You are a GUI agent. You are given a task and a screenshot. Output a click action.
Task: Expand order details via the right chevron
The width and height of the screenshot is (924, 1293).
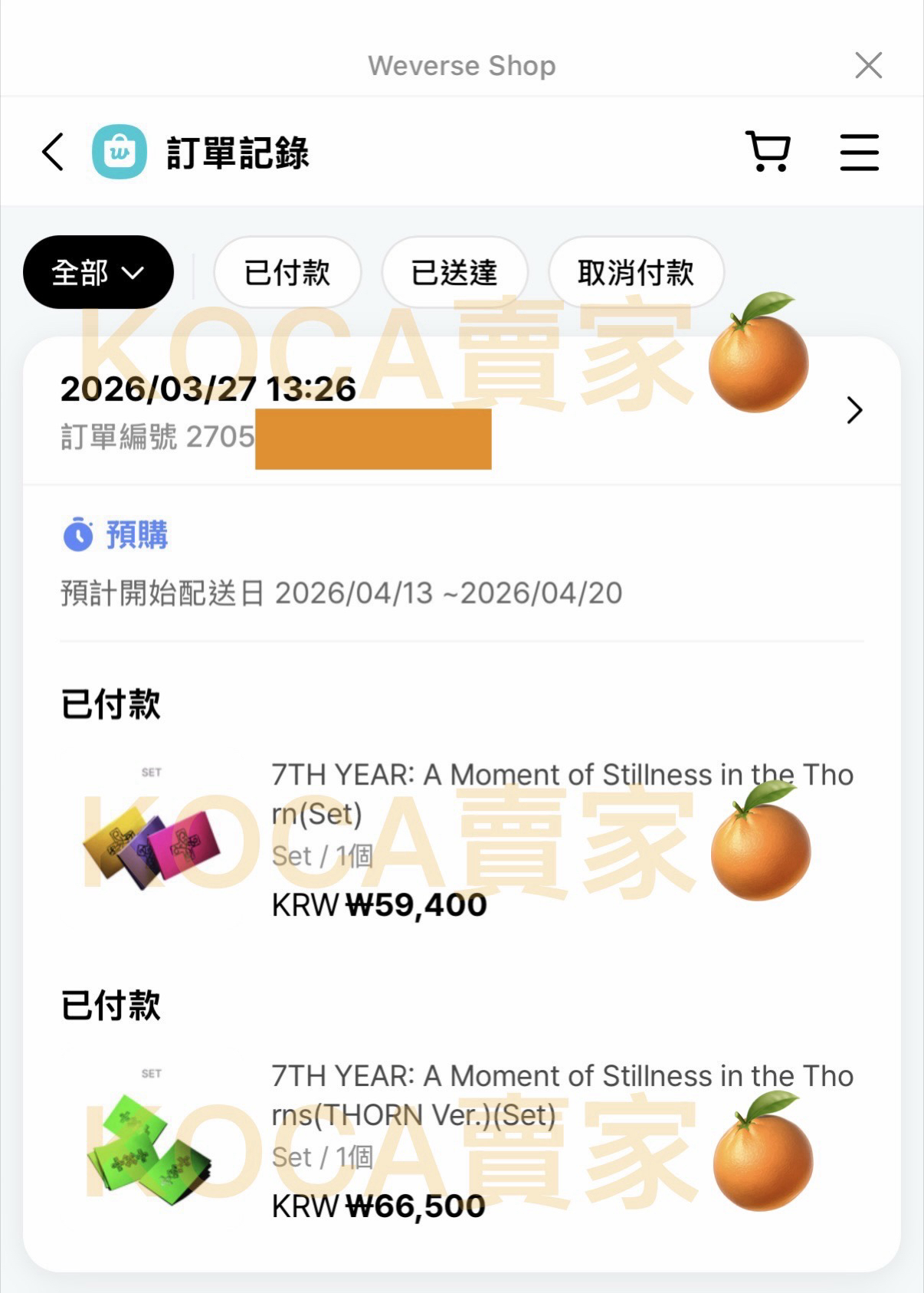point(853,411)
